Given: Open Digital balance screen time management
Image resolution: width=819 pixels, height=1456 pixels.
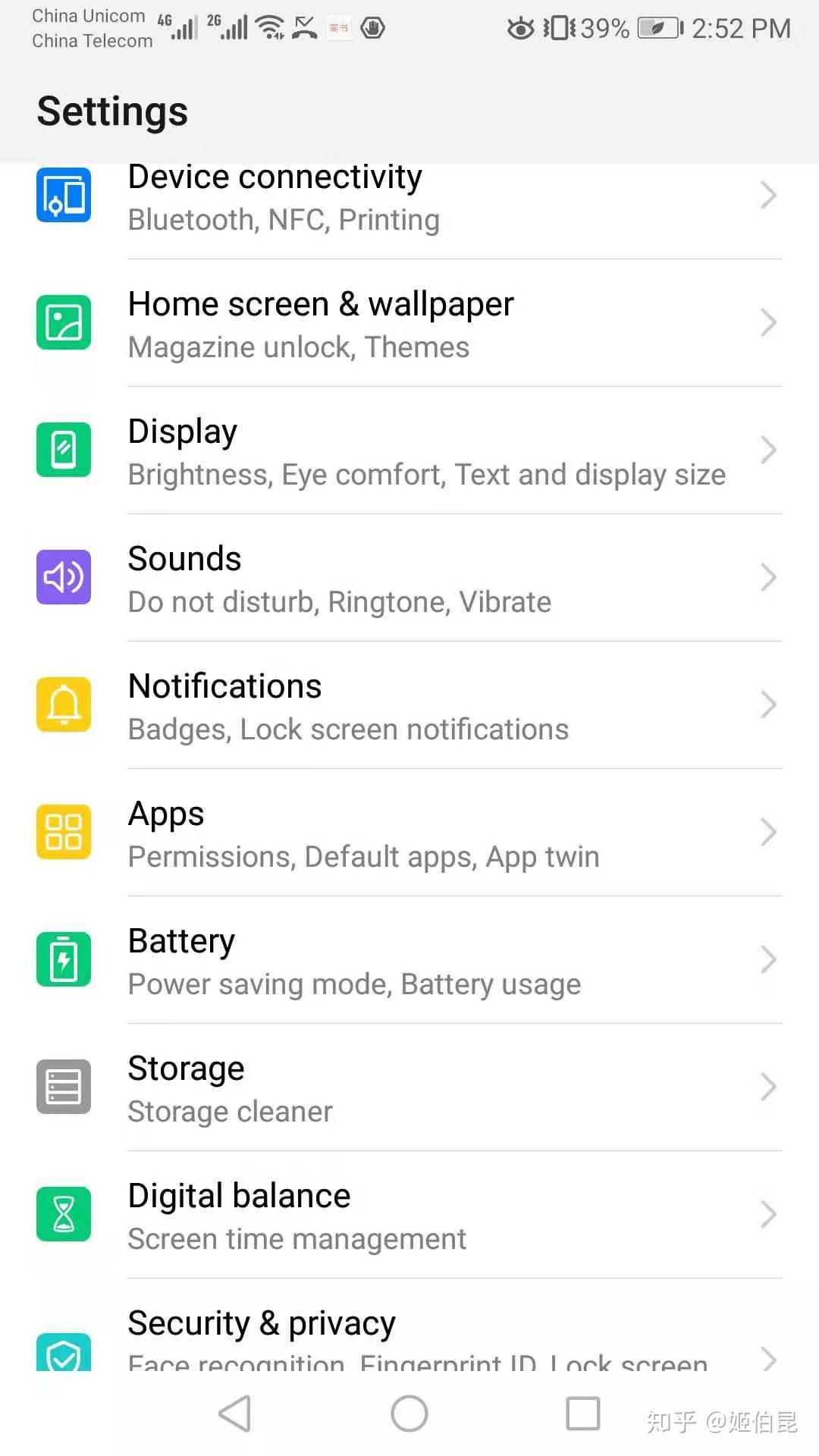Looking at the screenshot, I should click(x=409, y=1215).
